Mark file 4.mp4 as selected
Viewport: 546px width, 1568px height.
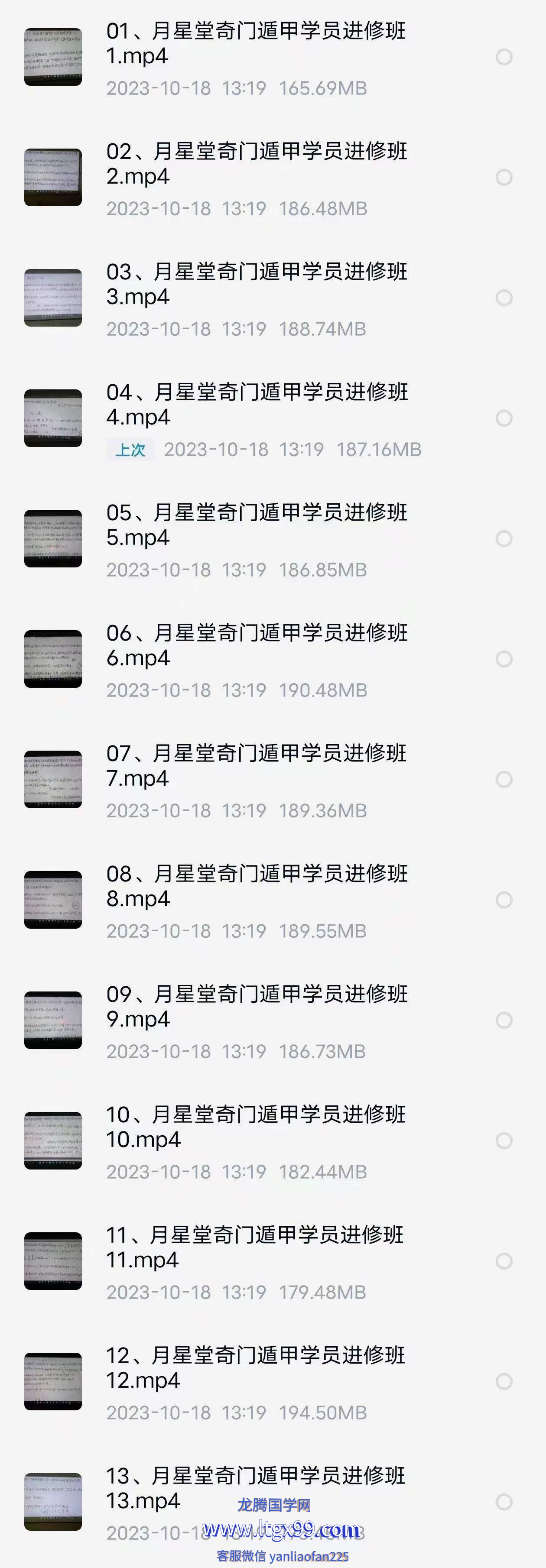point(504,418)
